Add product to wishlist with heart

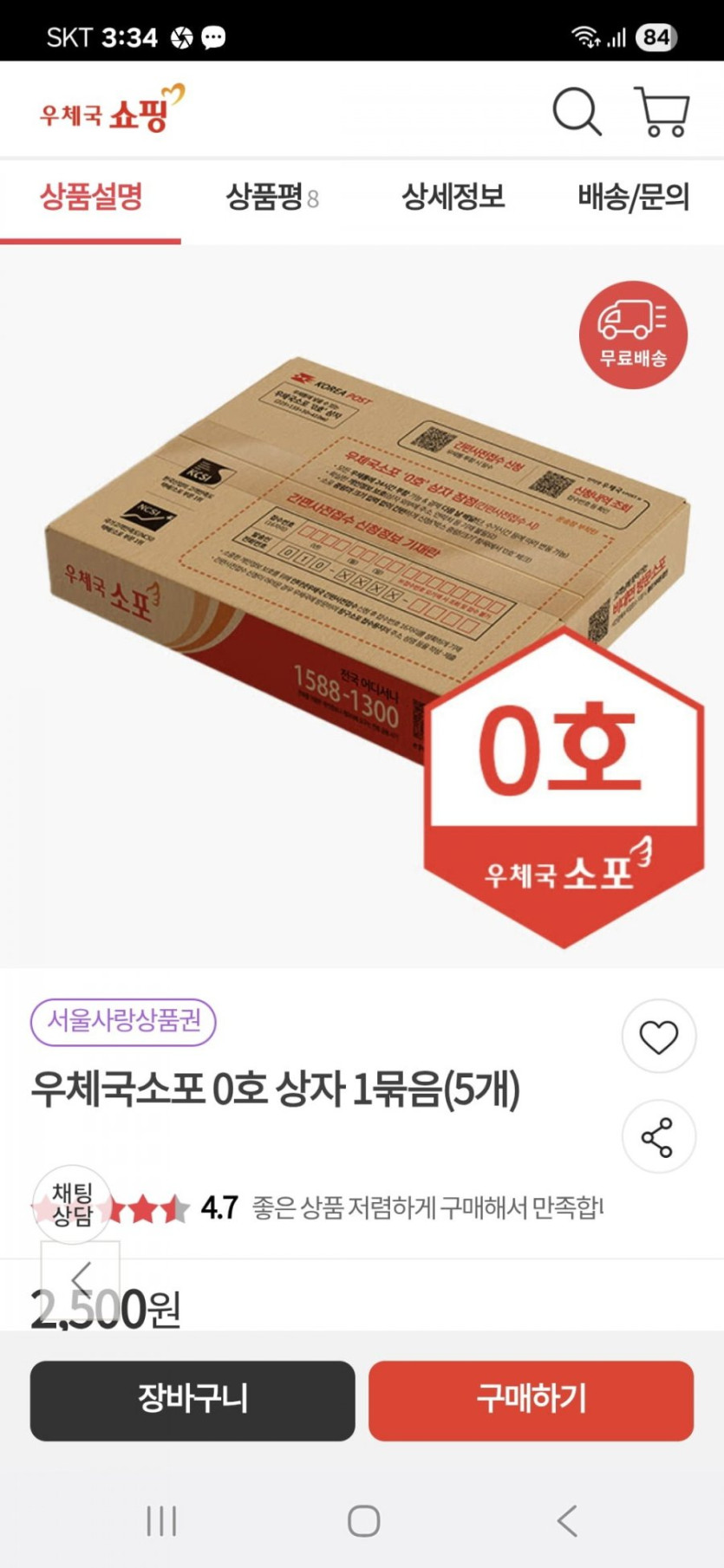tap(659, 1037)
